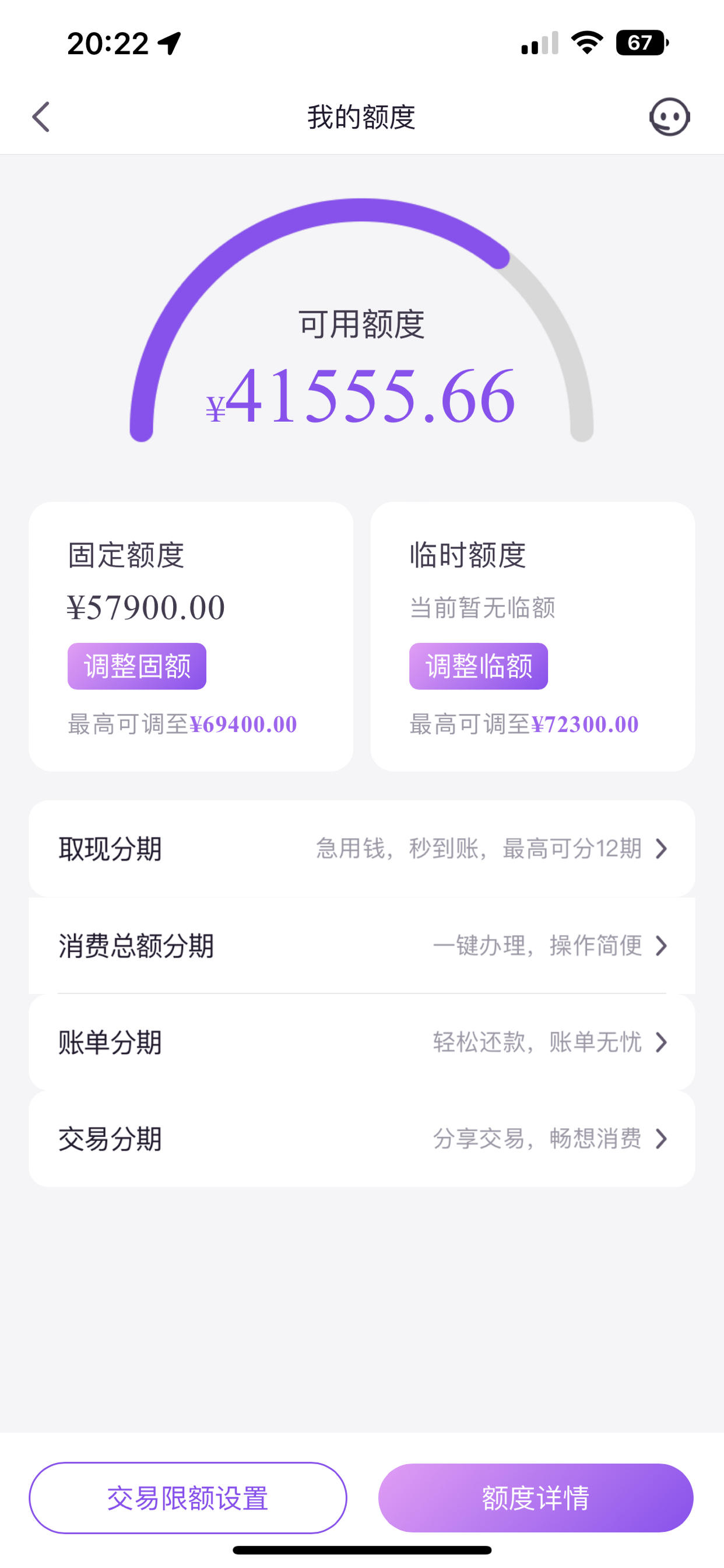
Task: Open the customer service robot icon
Action: tap(669, 117)
